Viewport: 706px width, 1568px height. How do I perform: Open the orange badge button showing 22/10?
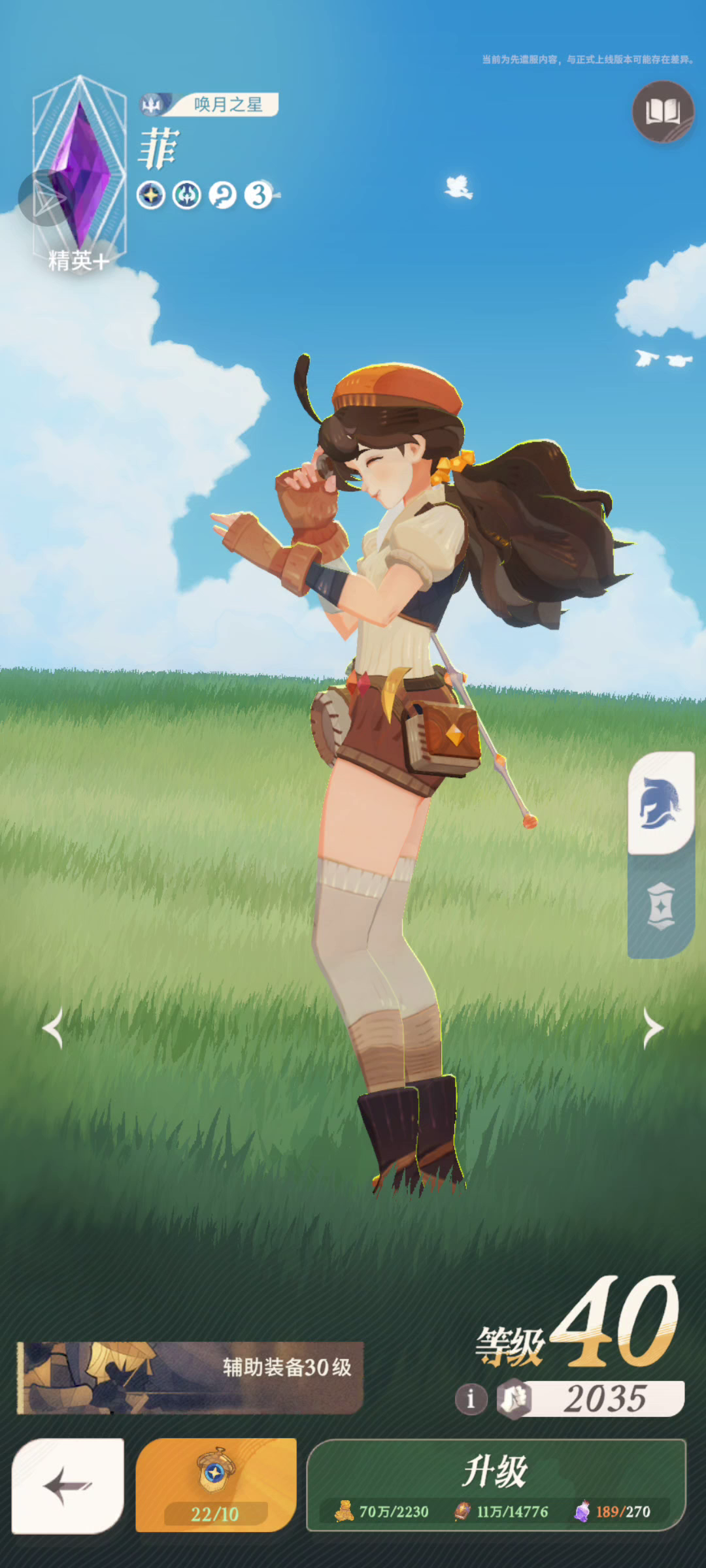[216, 1484]
